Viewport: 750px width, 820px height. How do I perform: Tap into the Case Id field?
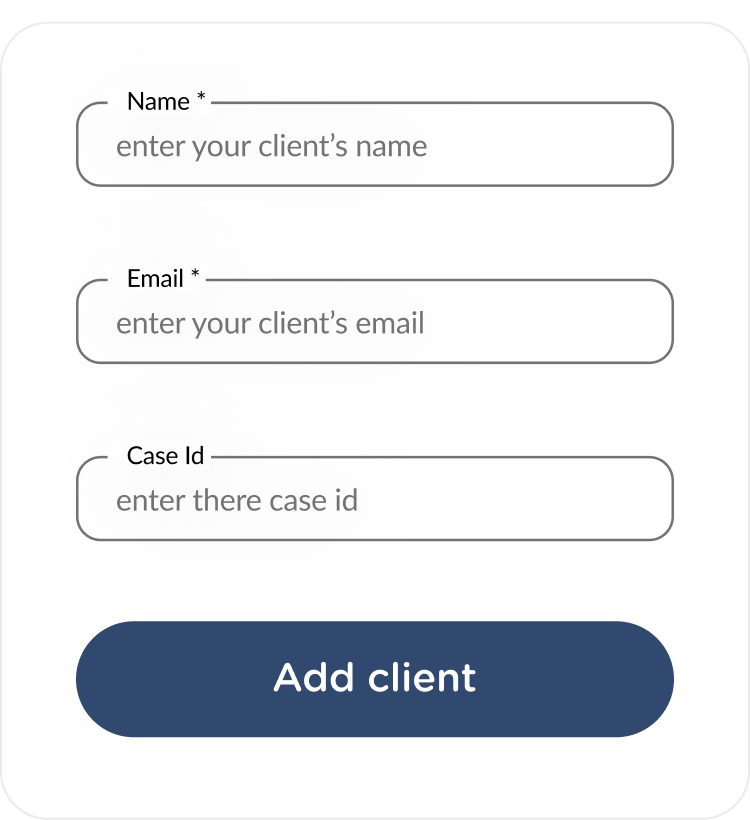coord(374,500)
